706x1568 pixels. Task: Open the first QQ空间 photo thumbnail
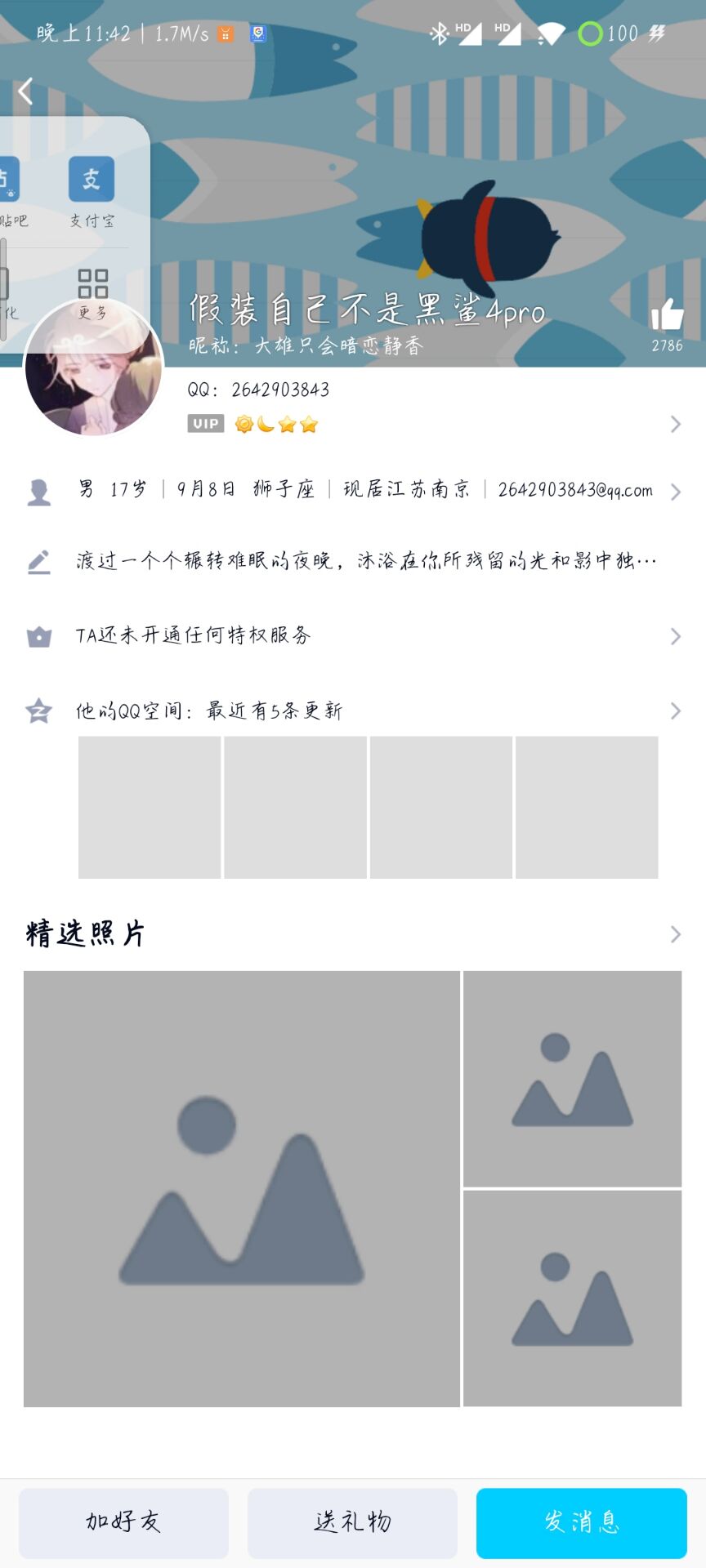[150, 808]
